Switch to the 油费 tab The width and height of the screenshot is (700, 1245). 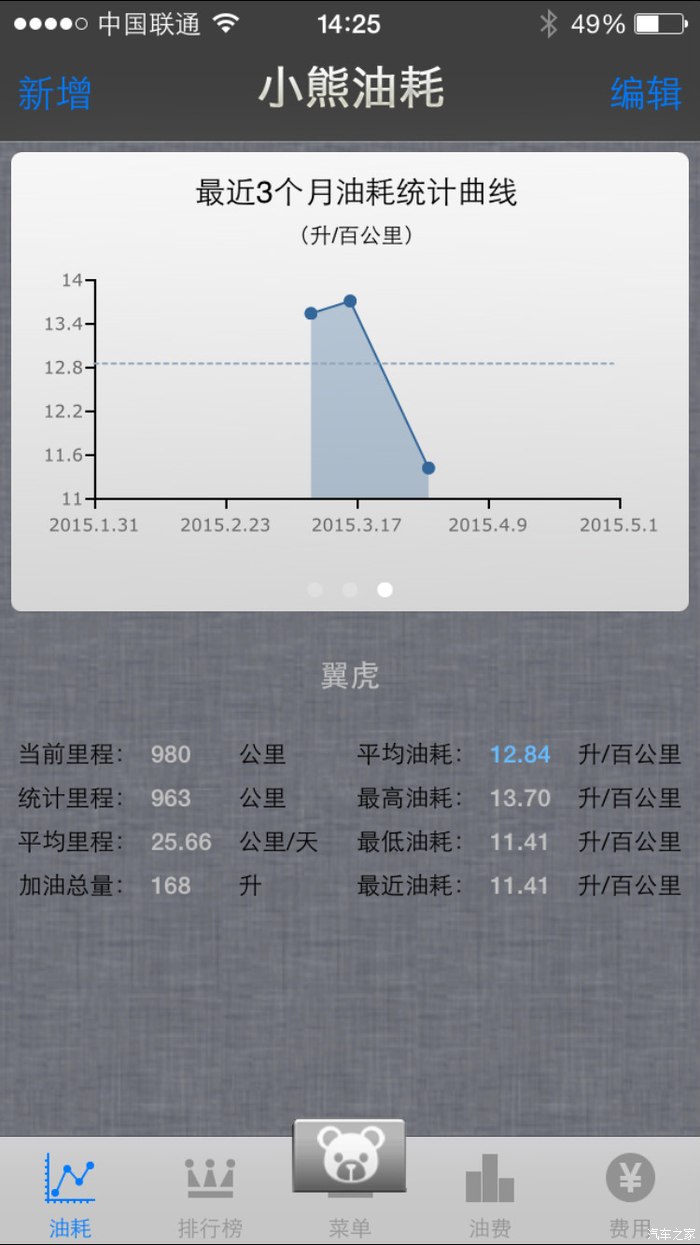490,1192
